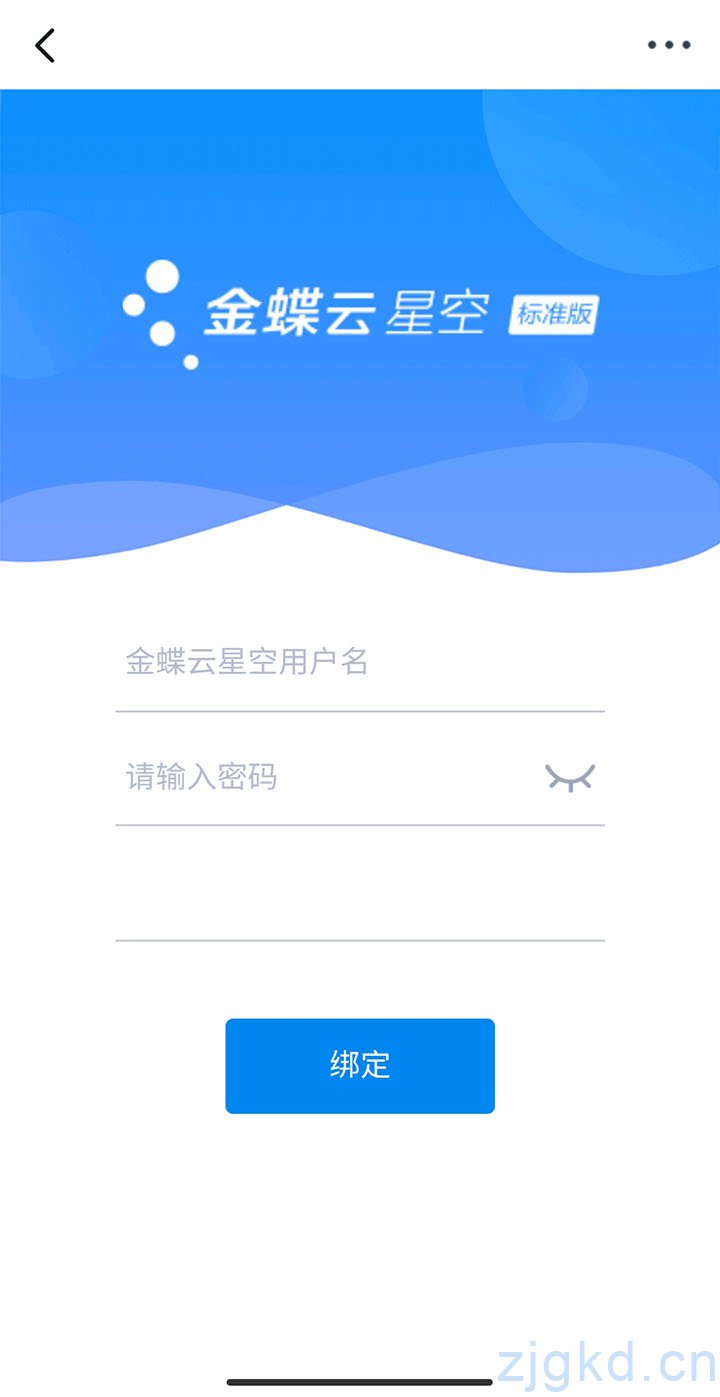The width and height of the screenshot is (720, 1397).
Task: Go back using the top-left arrow
Action: pos(45,45)
